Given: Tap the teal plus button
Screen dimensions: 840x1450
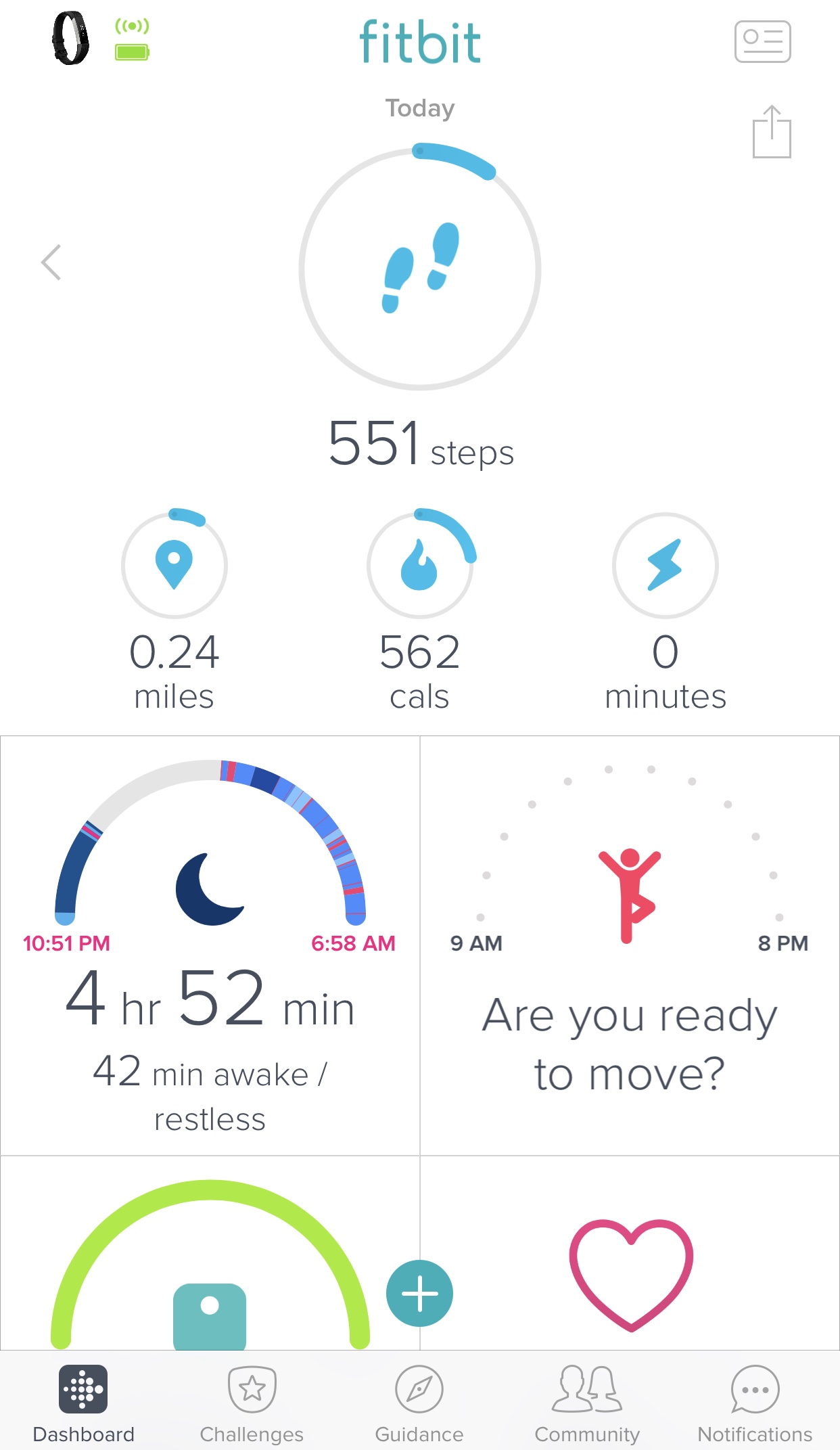Looking at the screenshot, I should [419, 1293].
